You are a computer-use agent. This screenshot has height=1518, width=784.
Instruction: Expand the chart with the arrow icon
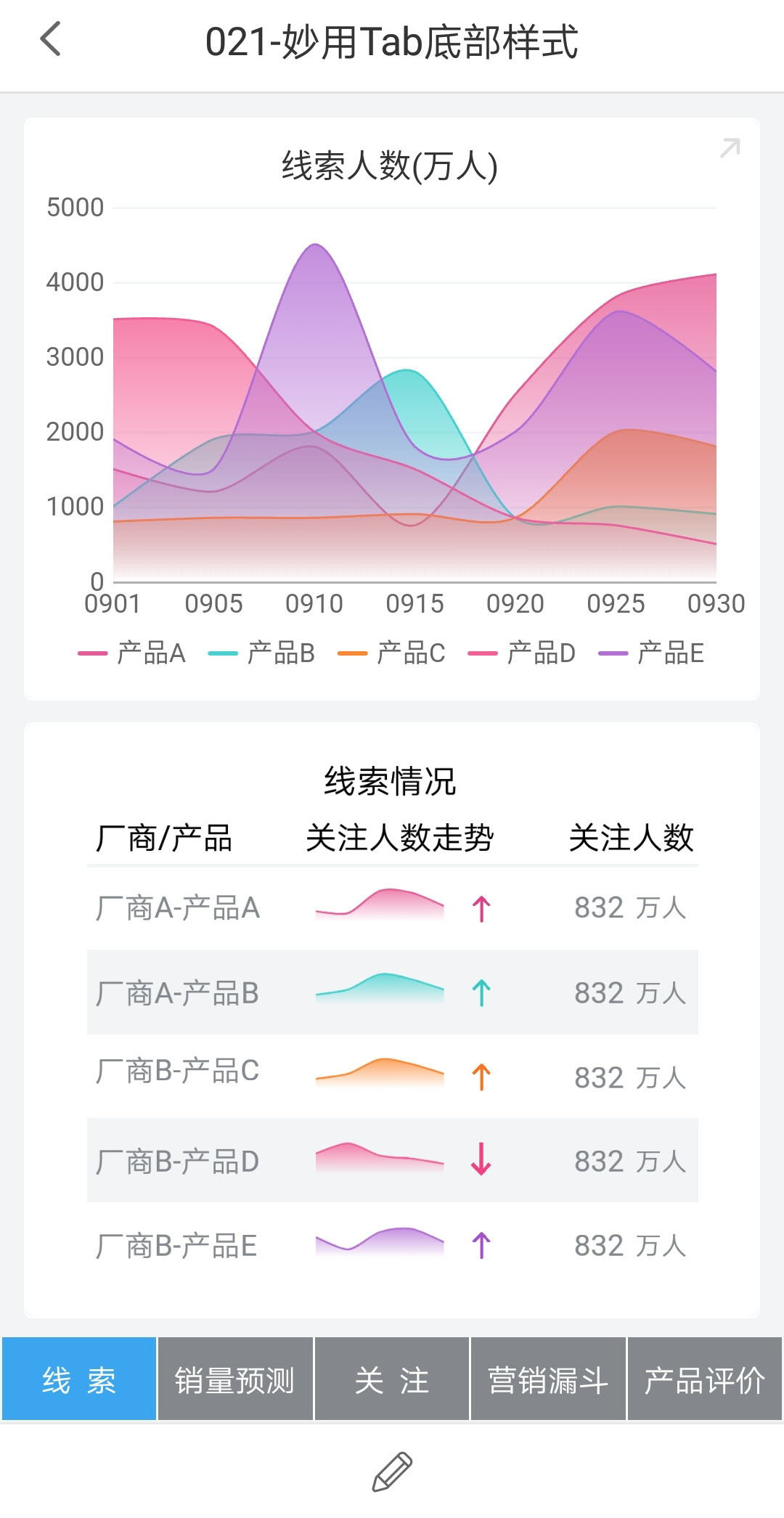click(x=730, y=148)
